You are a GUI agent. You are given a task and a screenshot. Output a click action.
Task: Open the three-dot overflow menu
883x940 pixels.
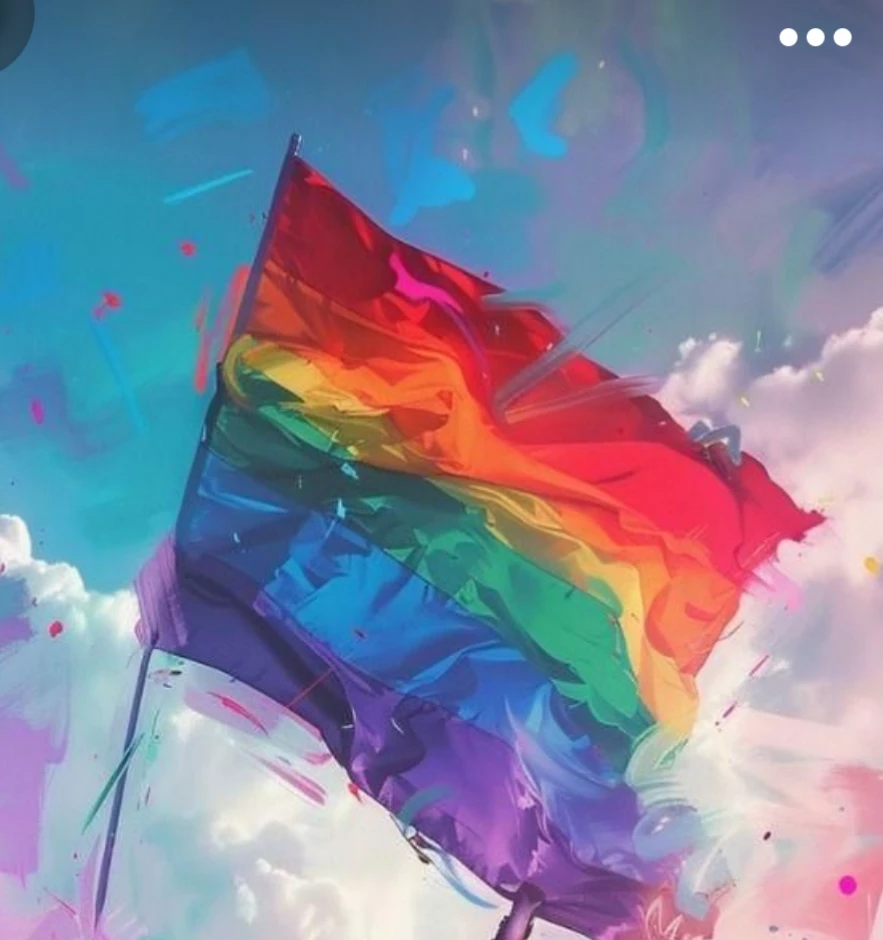[x=815, y=37]
